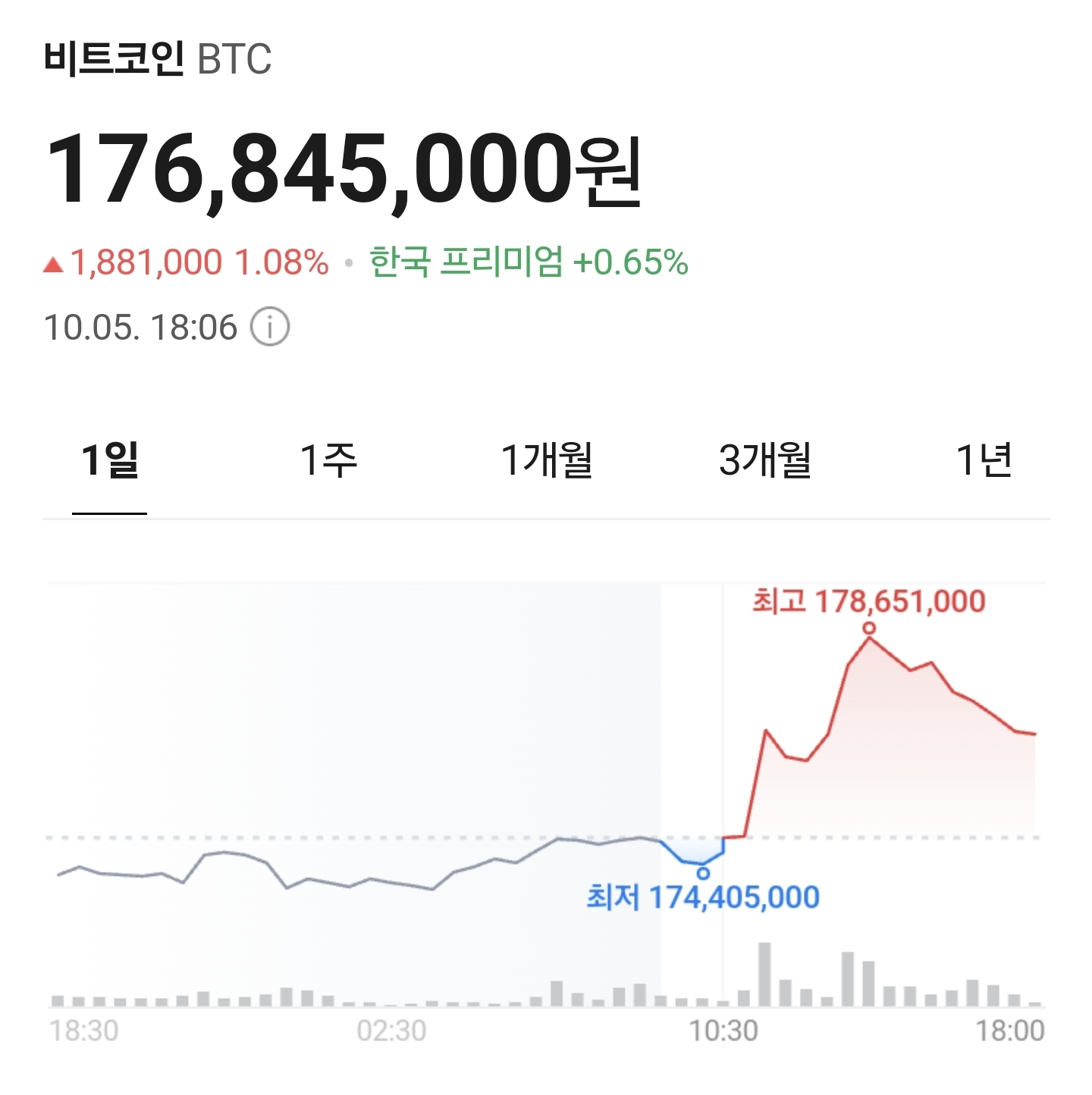The width and height of the screenshot is (1092, 1095).
Task: Click the current price 176,845,000원
Action: click(x=341, y=168)
